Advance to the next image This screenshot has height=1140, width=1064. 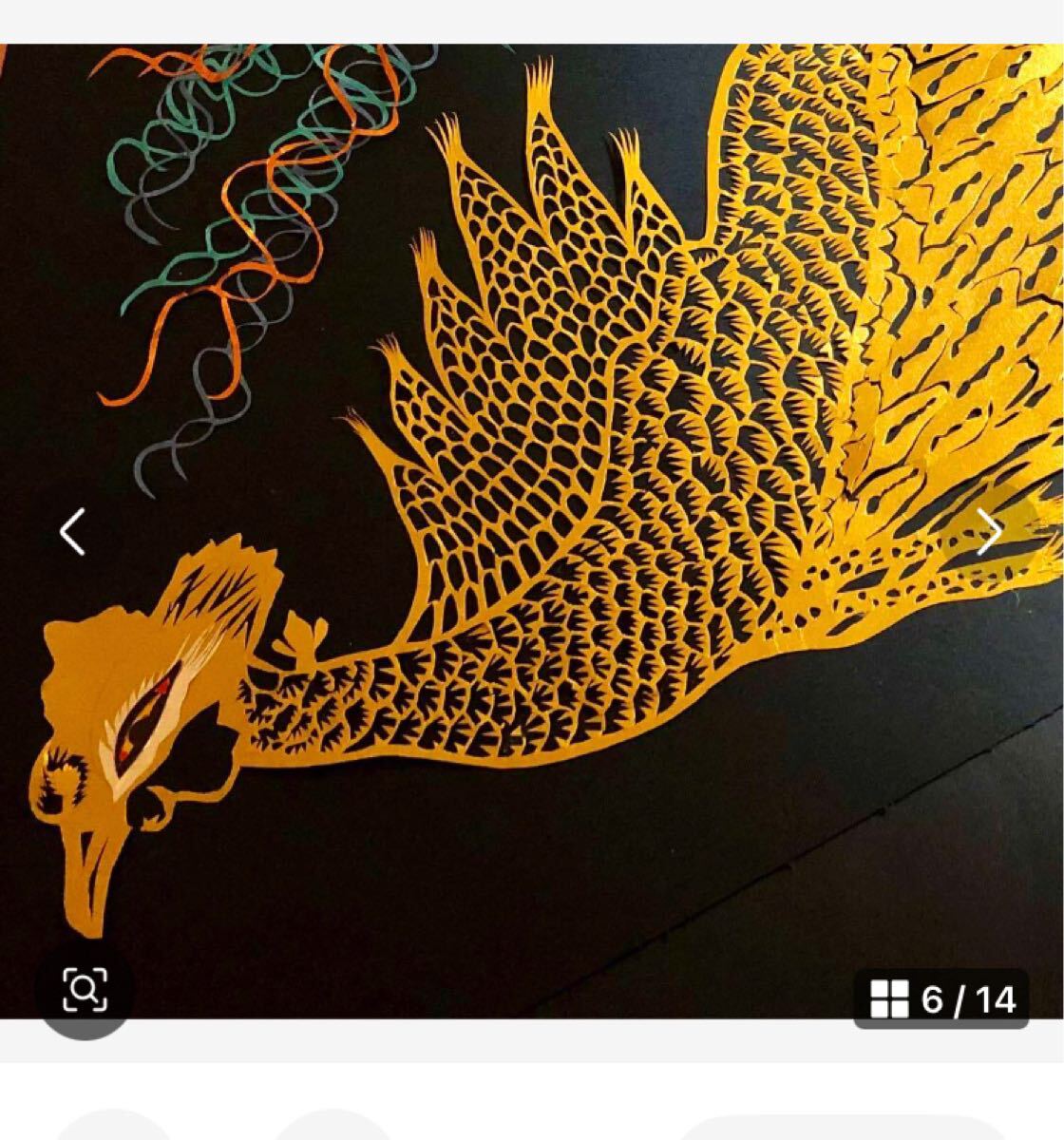[990, 531]
